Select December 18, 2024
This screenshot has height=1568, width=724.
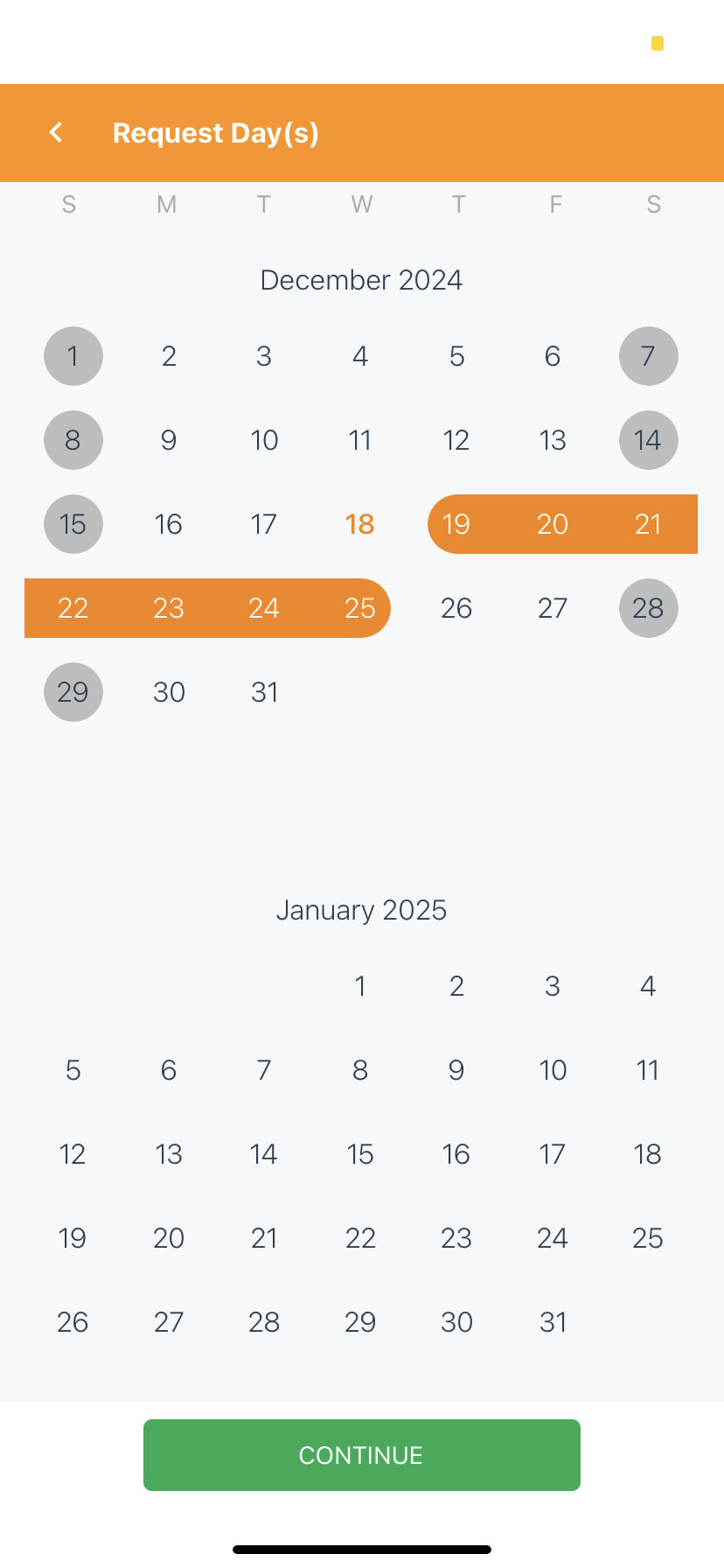point(359,524)
